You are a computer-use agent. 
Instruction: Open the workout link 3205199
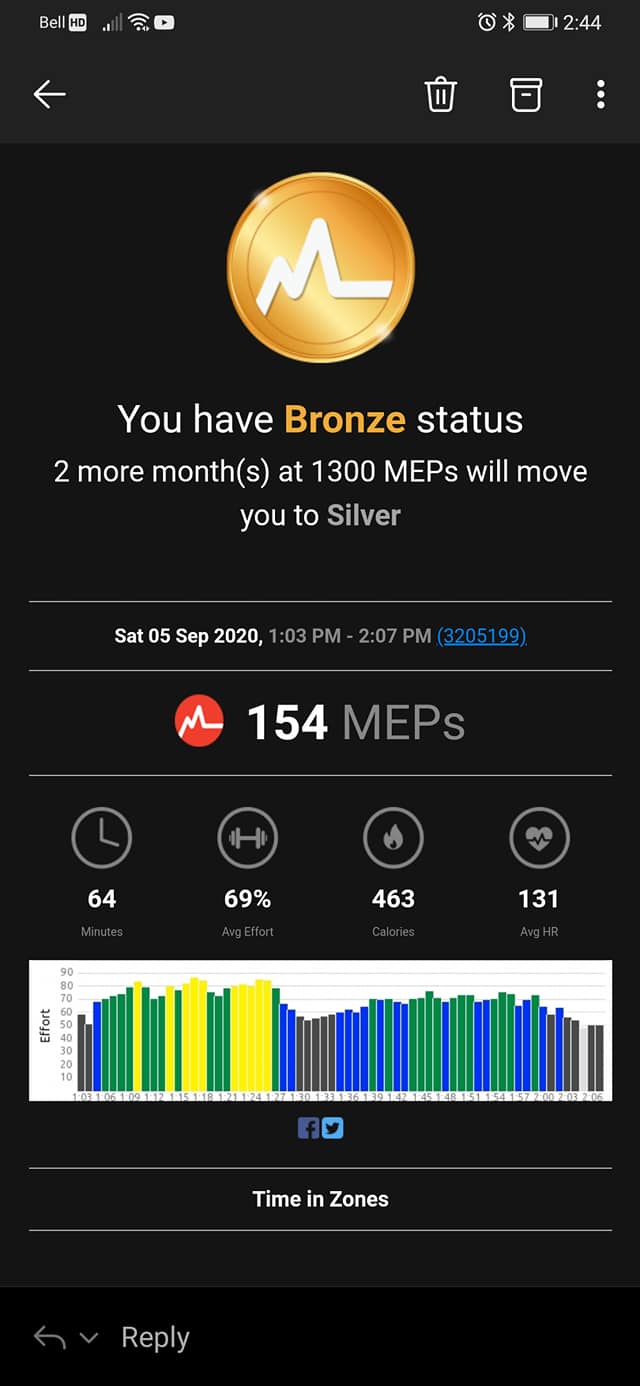[482, 635]
